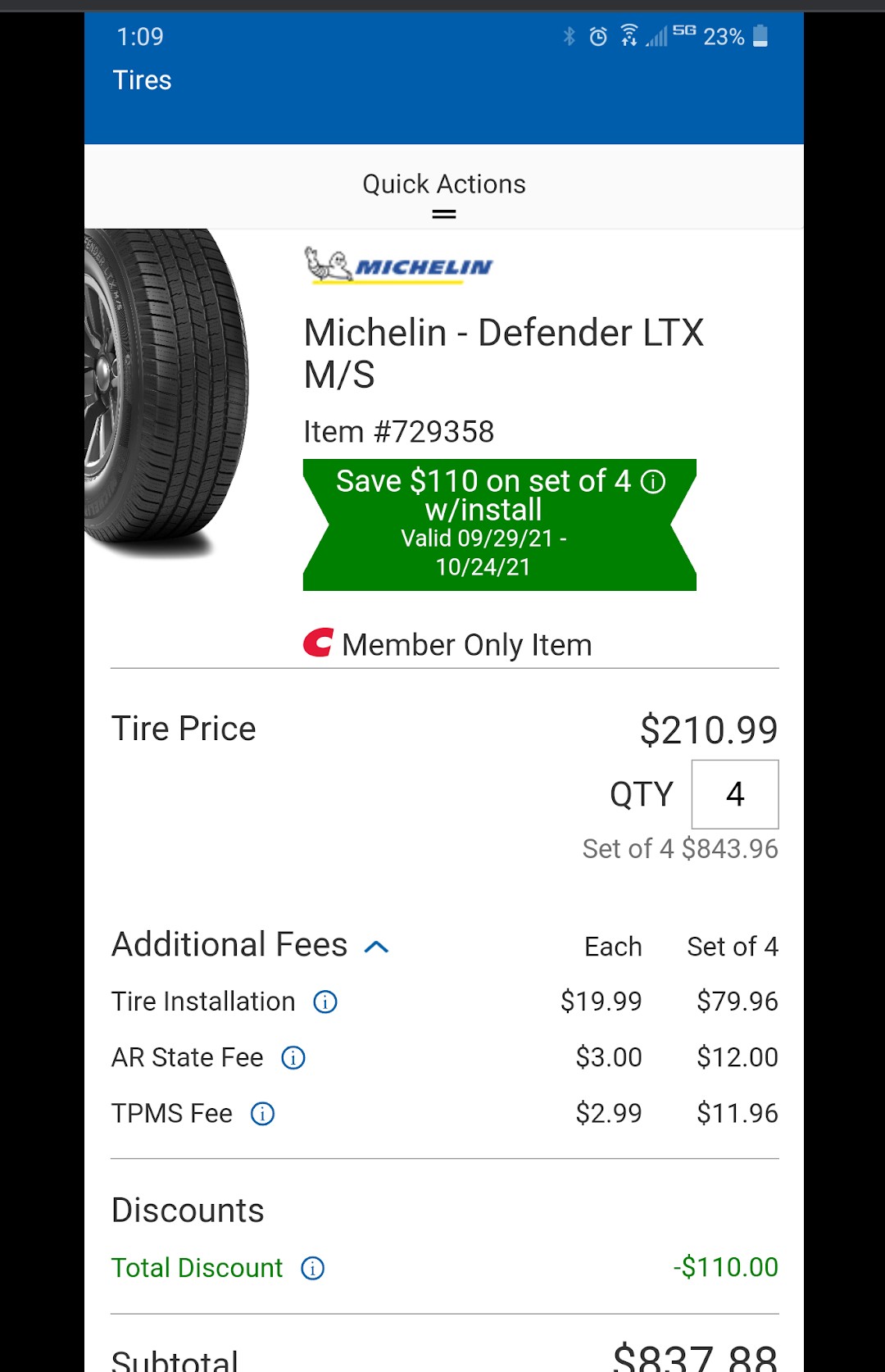Show AR State Fee details
This screenshot has height=1372, width=885.
tap(293, 1058)
